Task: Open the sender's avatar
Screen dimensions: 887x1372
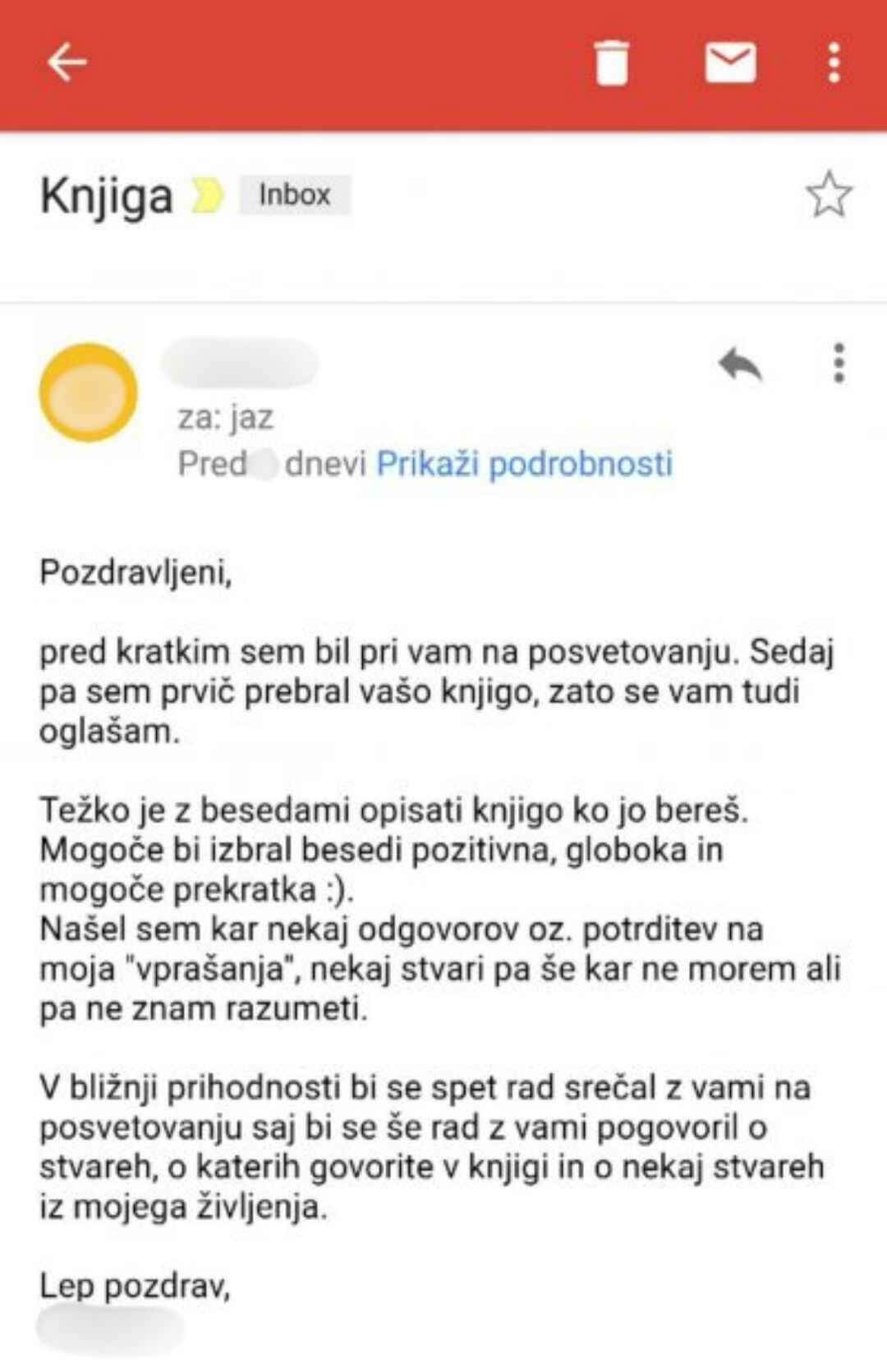Action: coord(89,392)
